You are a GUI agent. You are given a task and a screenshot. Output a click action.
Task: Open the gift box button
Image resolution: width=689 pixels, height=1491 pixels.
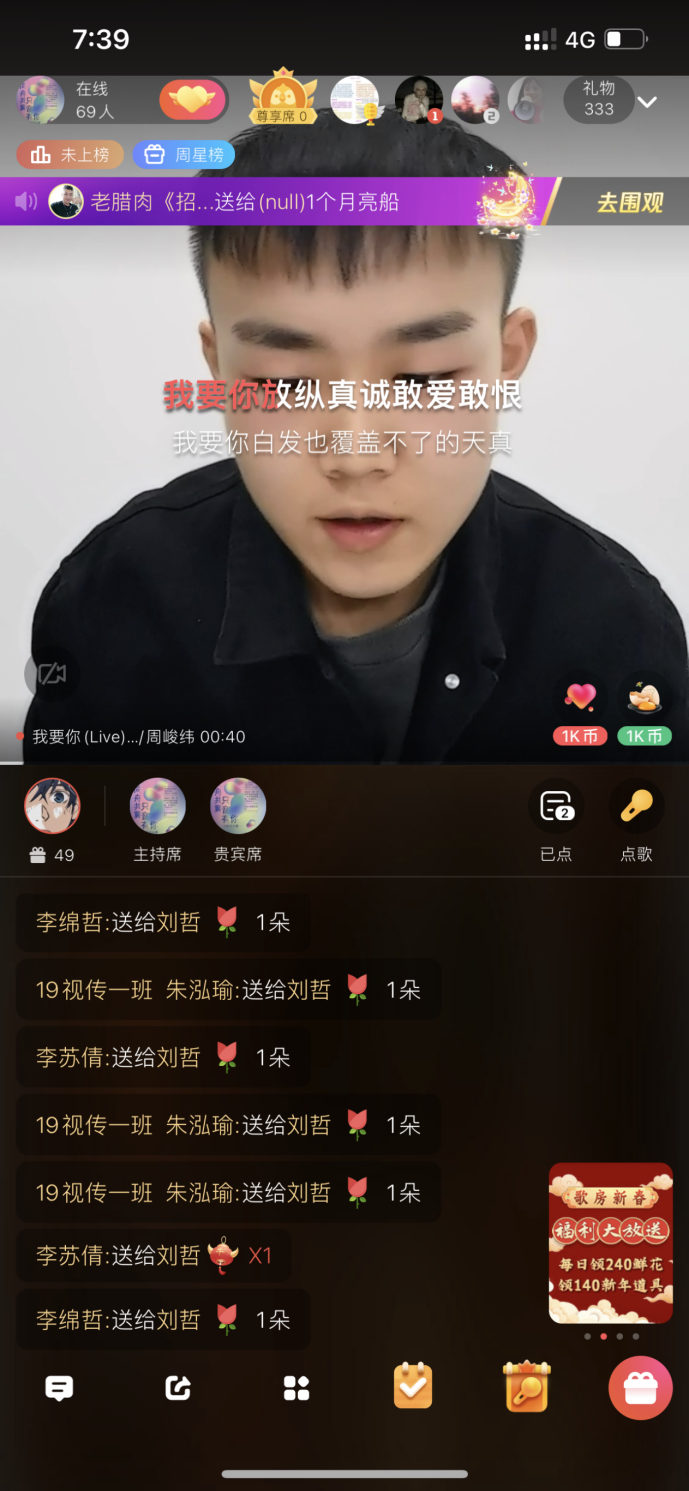640,1388
